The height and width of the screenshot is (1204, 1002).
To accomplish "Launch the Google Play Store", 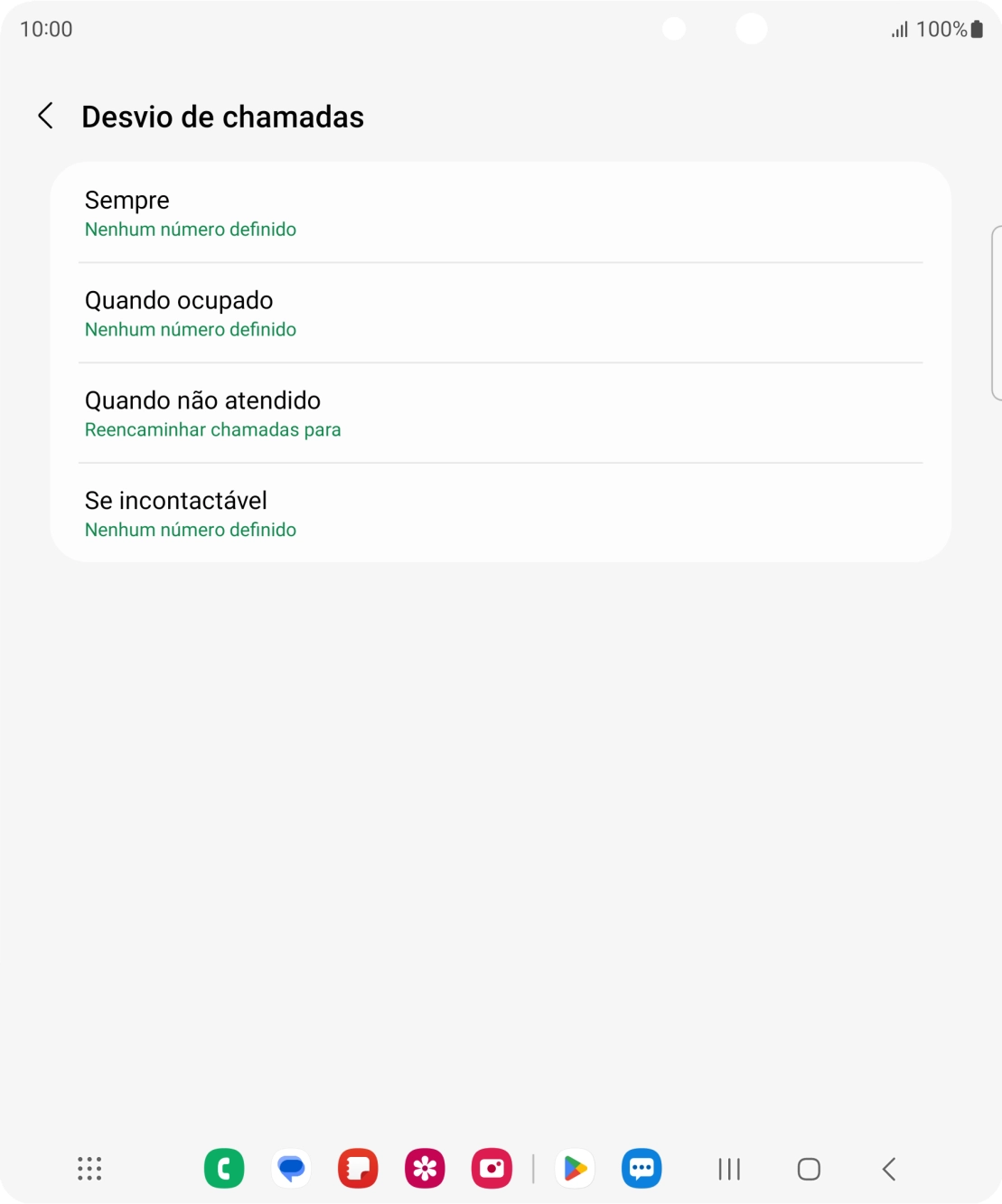I will (x=574, y=1168).
